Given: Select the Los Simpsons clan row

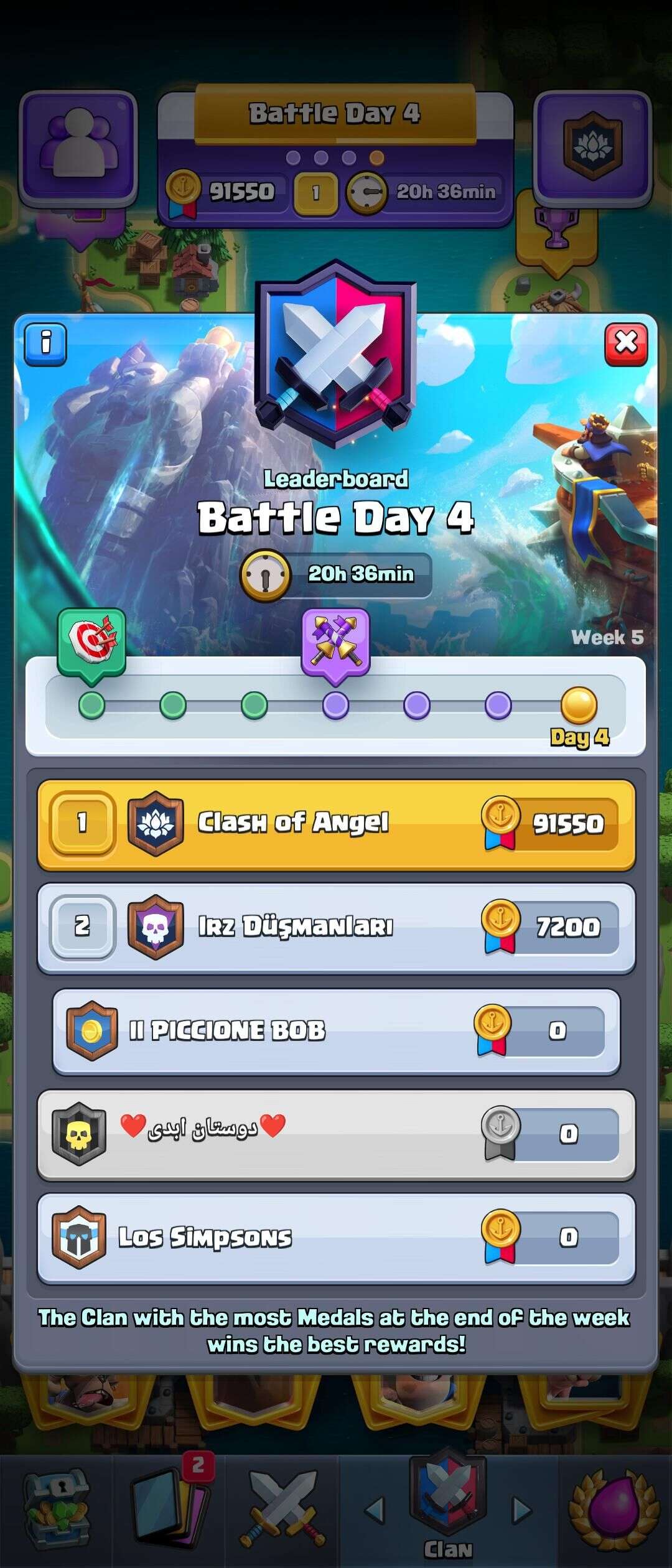Looking at the screenshot, I should 336,1238.
